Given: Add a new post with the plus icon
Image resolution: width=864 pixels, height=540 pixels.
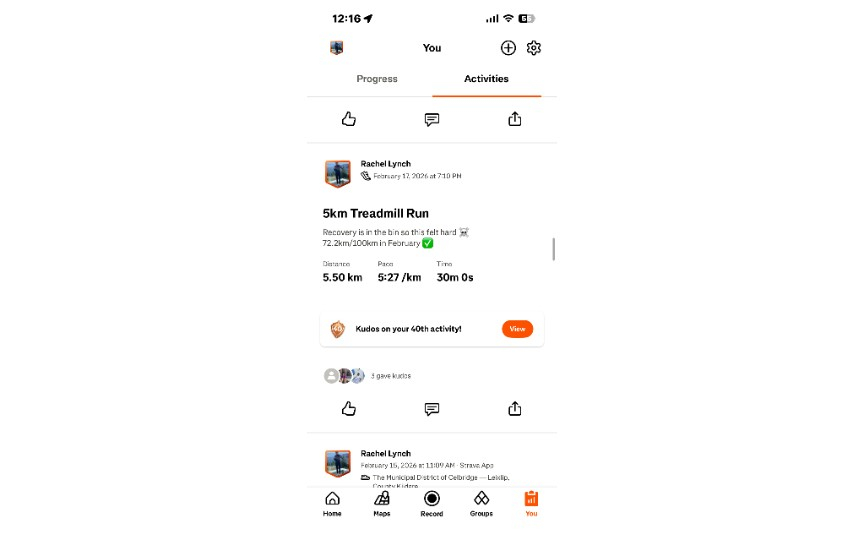Looking at the screenshot, I should click(508, 48).
